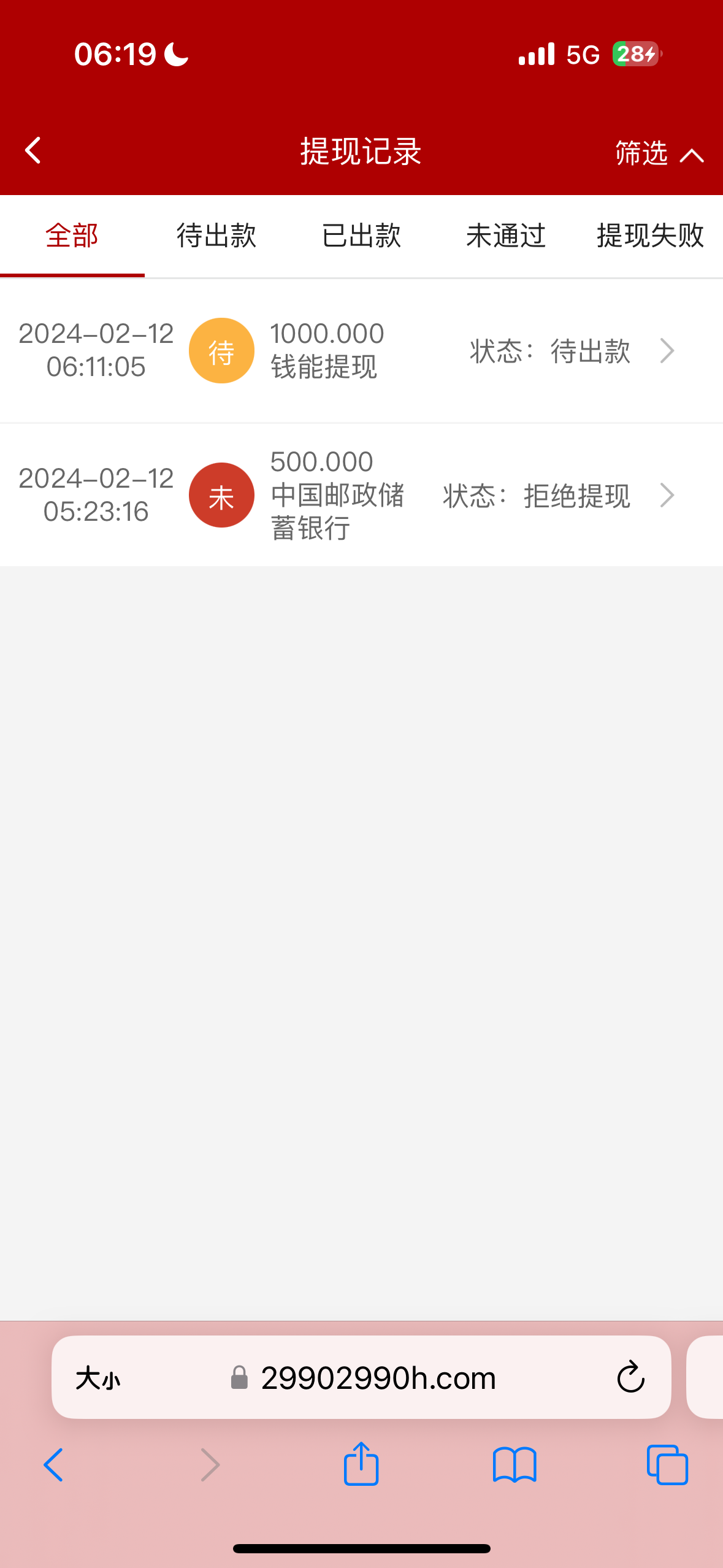Select the 全部 tab
Viewport: 723px width, 1568px height.
tap(72, 236)
